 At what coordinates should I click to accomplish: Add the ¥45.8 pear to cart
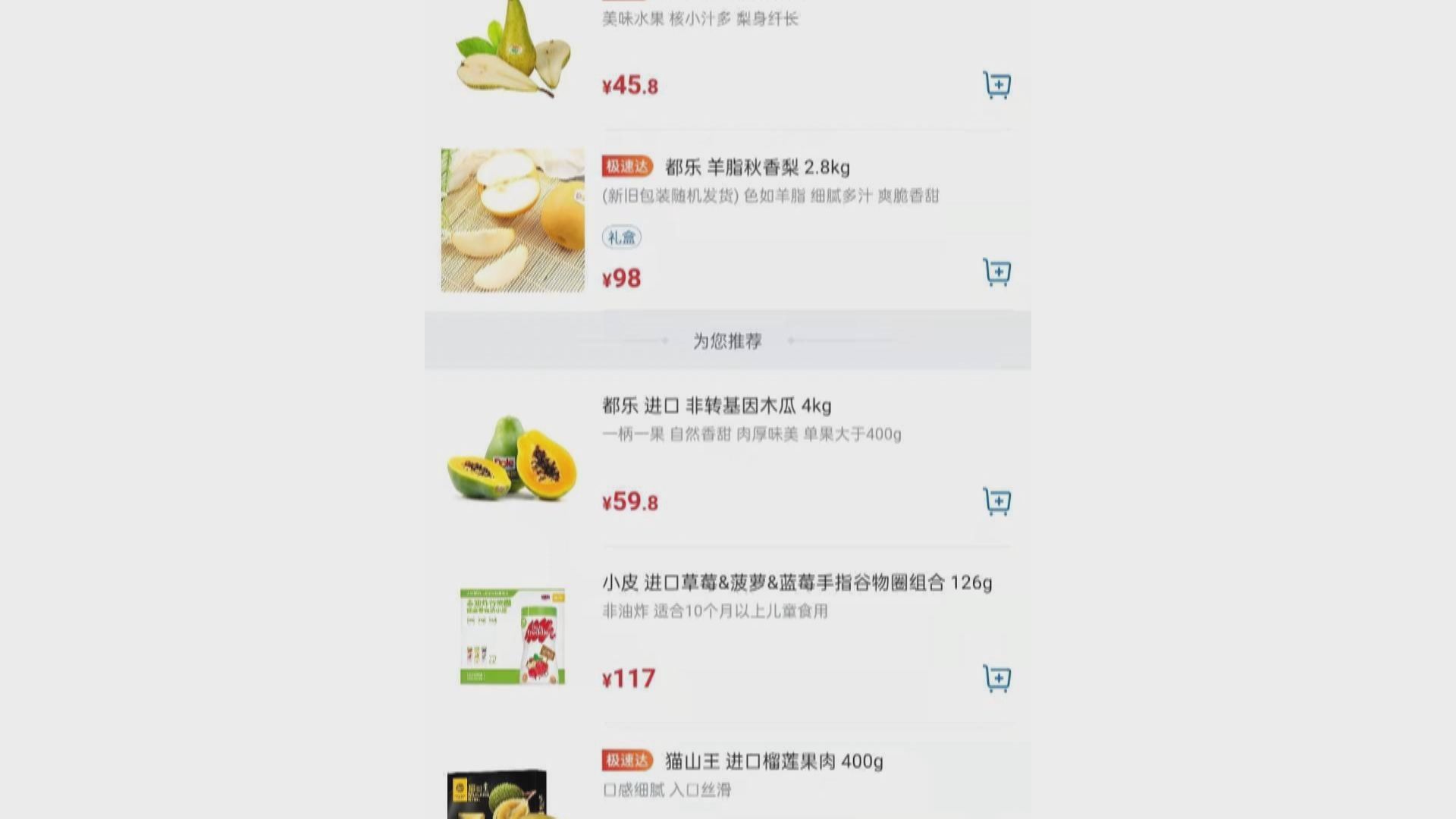tap(996, 85)
